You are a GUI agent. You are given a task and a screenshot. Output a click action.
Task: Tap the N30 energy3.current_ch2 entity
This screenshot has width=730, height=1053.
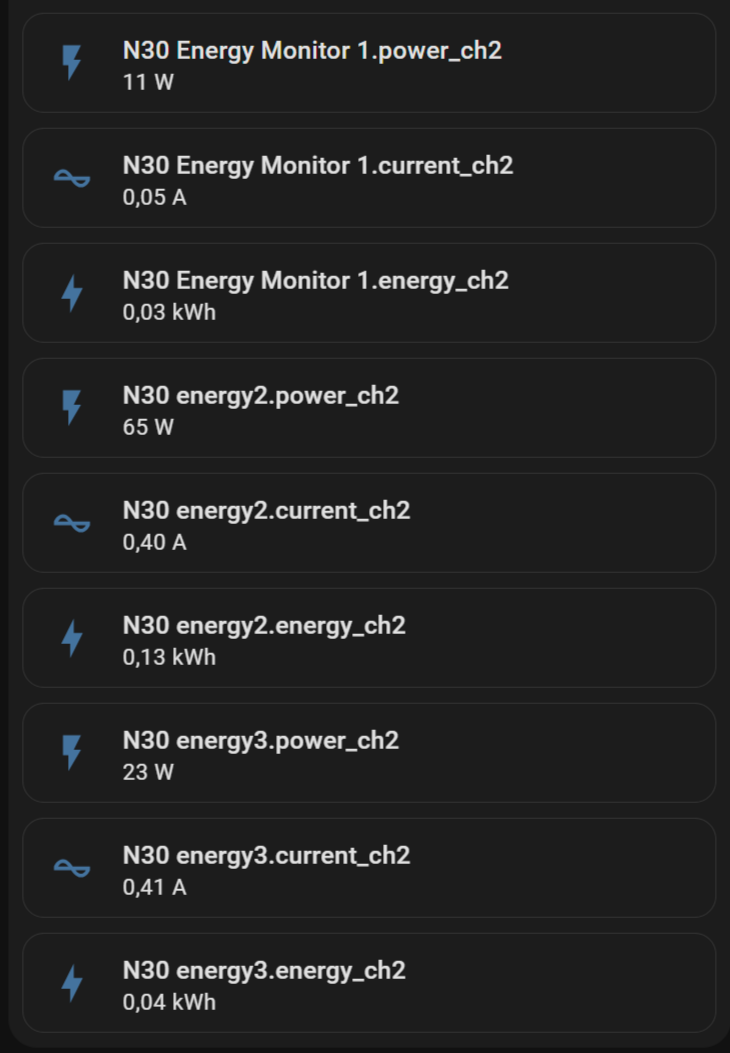coord(368,868)
